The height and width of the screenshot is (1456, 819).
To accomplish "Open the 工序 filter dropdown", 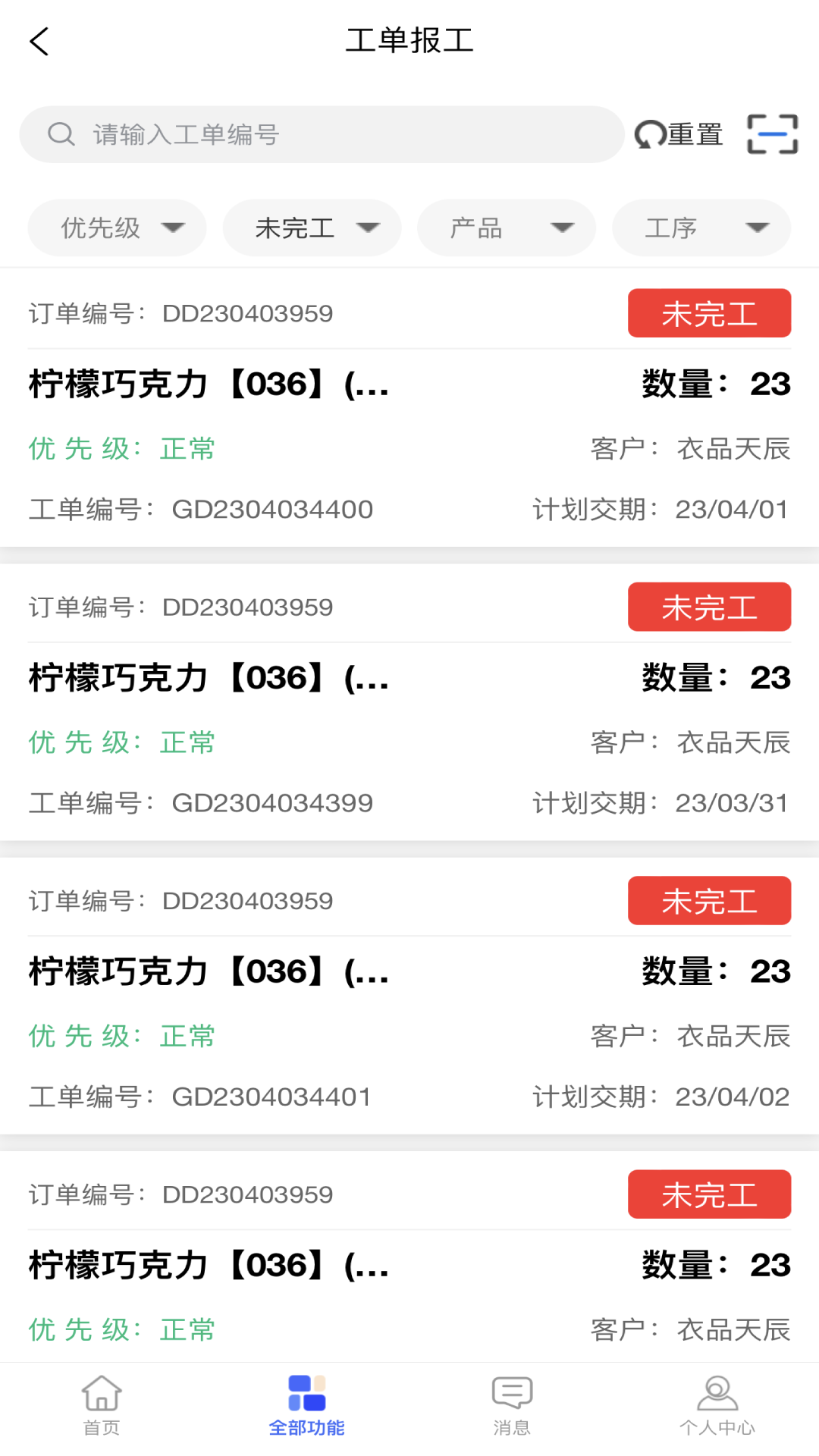I will pos(701,227).
